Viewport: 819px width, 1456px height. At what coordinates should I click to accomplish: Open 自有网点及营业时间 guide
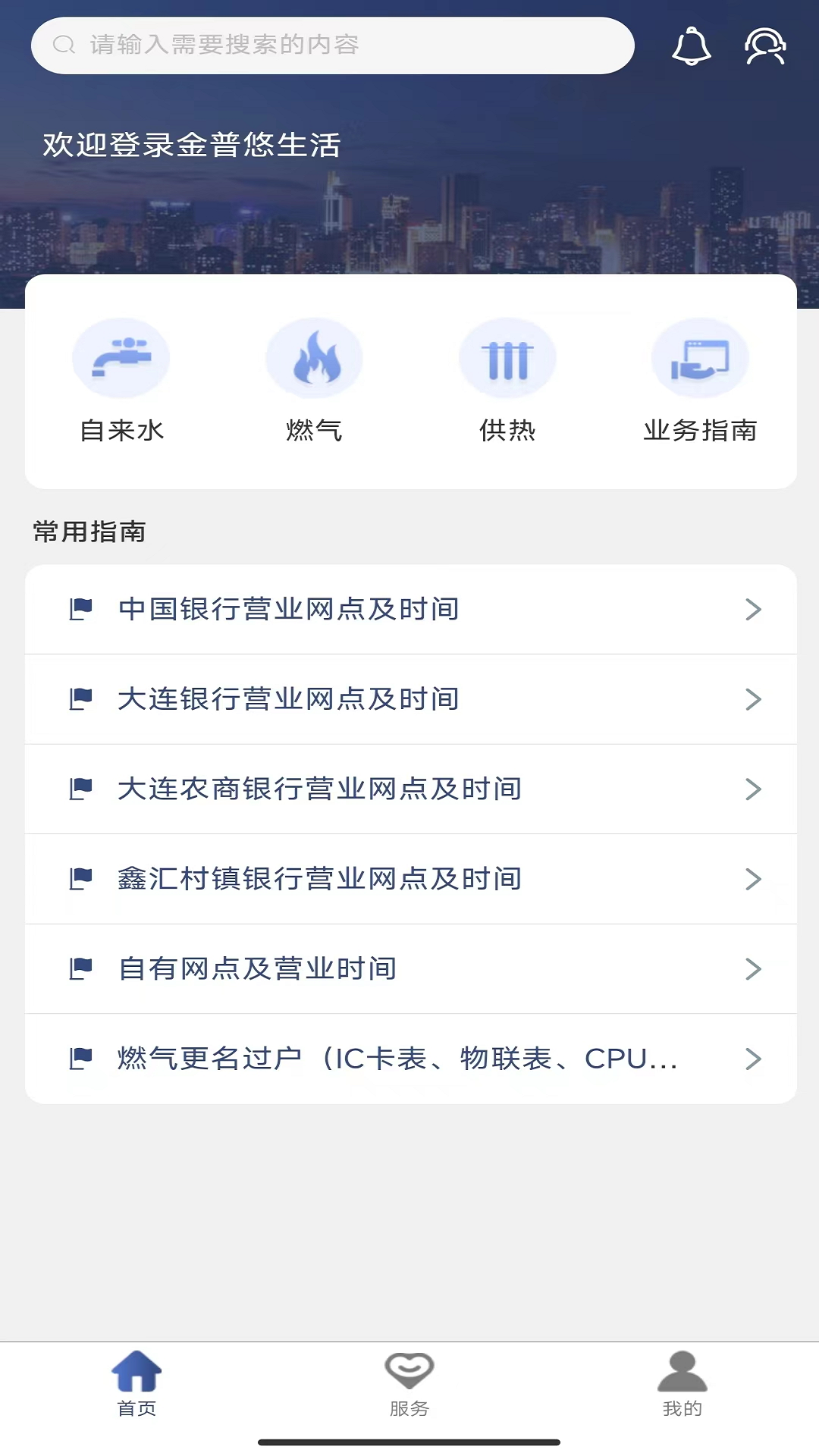pyautogui.click(x=256, y=969)
